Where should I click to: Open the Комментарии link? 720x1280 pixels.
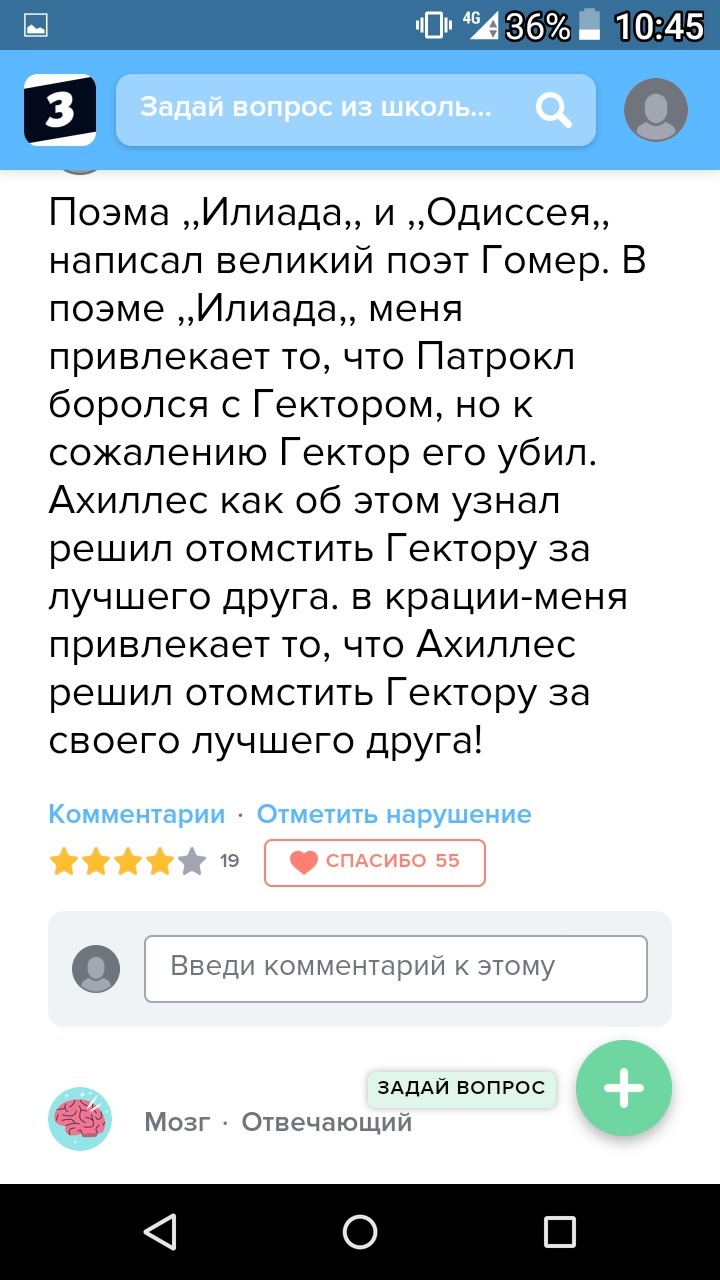pyautogui.click(x=137, y=814)
